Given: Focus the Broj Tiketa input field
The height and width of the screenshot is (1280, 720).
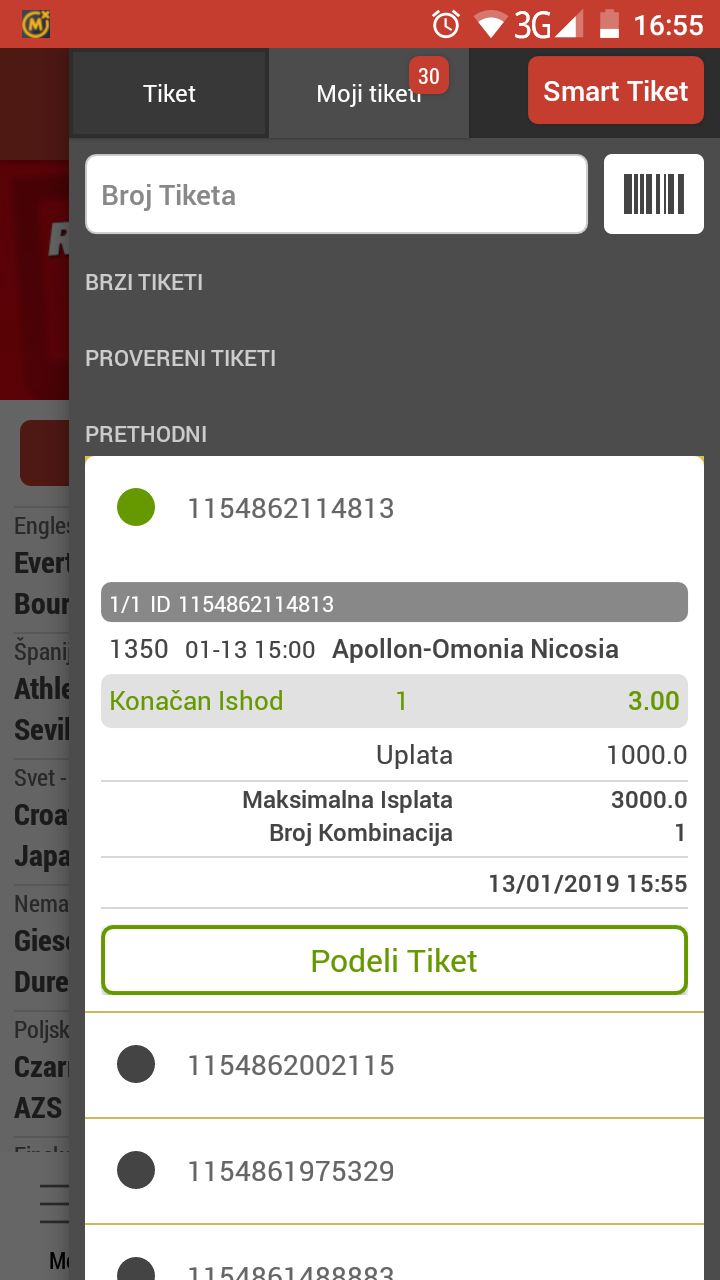Looking at the screenshot, I should pyautogui.click(x=336, y=194).
